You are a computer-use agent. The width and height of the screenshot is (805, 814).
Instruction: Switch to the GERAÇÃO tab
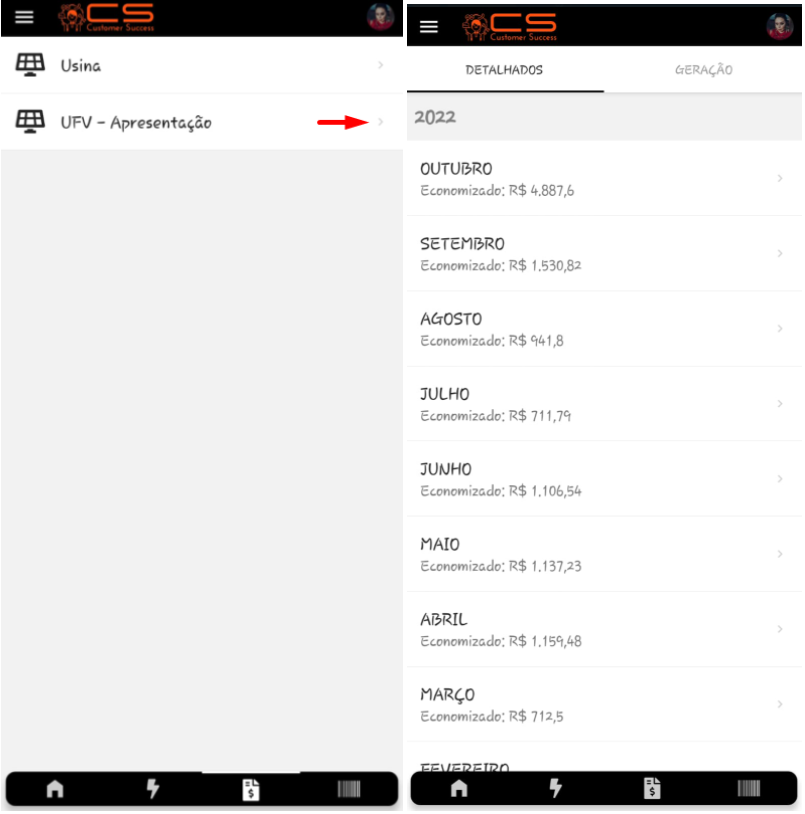[703, 70]
